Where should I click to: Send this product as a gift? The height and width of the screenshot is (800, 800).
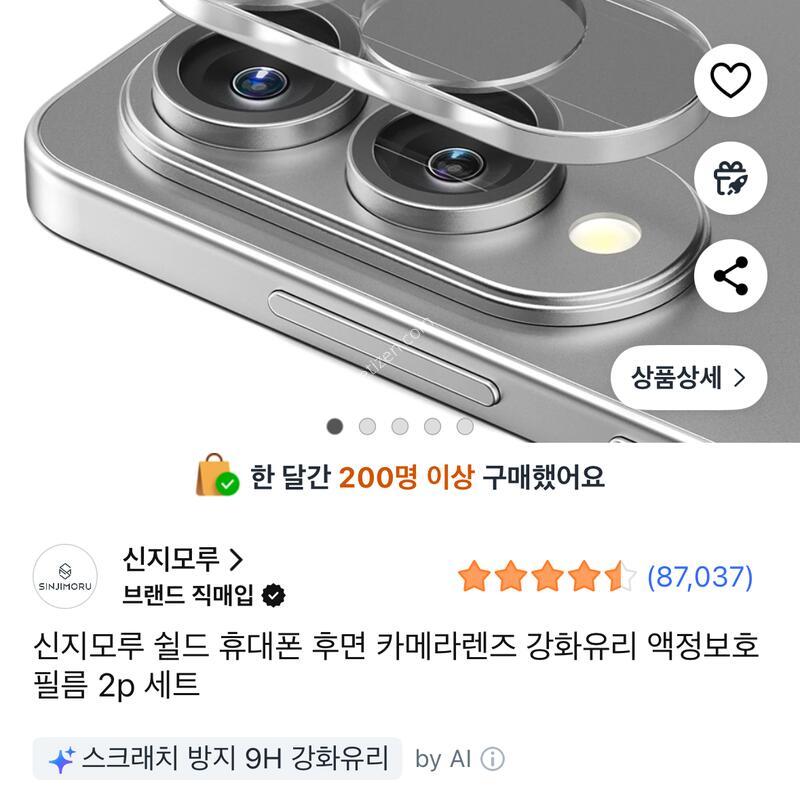tap(730, 179)
